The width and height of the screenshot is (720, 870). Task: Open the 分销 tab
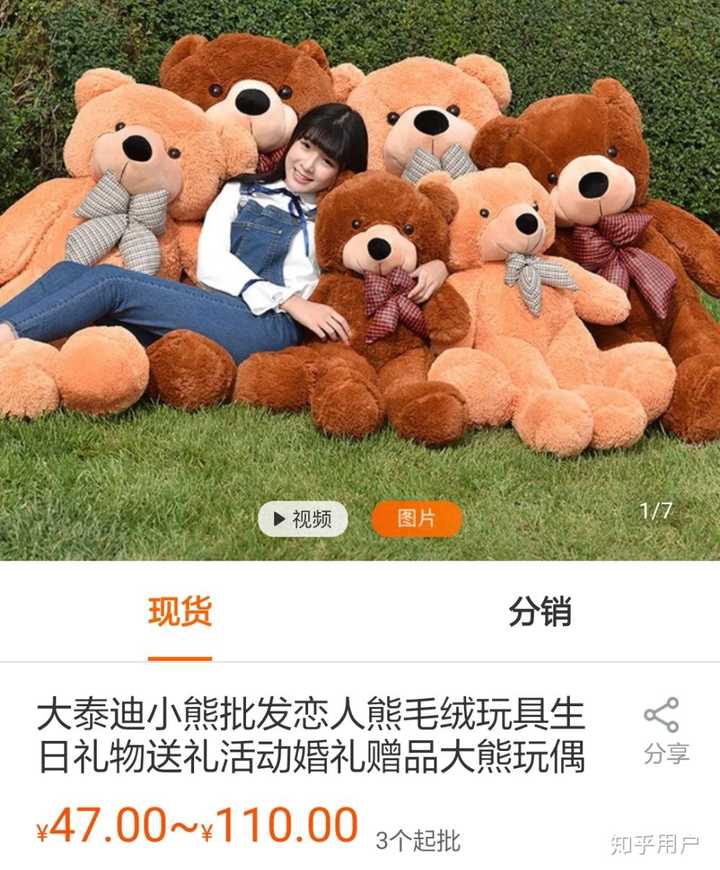point(539,611)
